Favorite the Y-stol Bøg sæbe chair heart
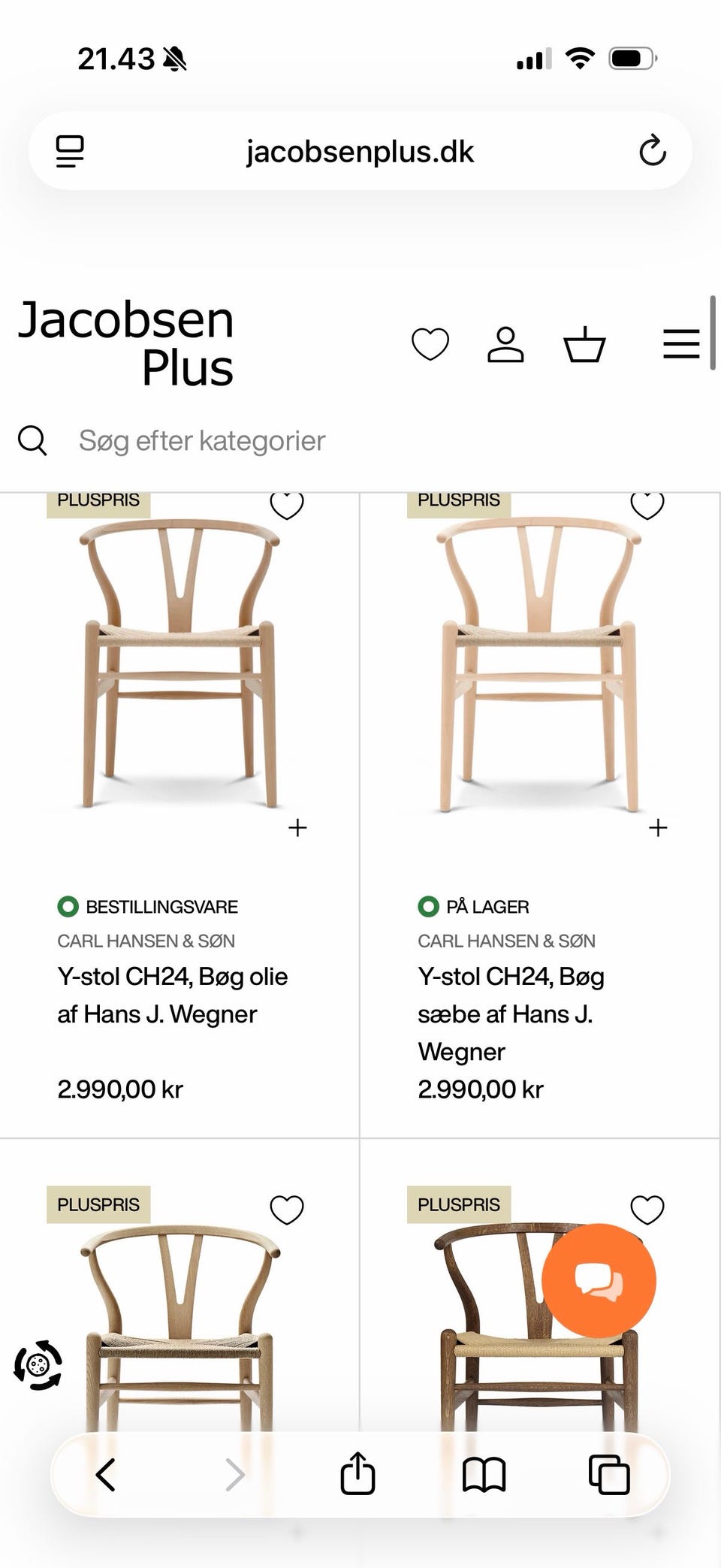 (x=647, y=505)
